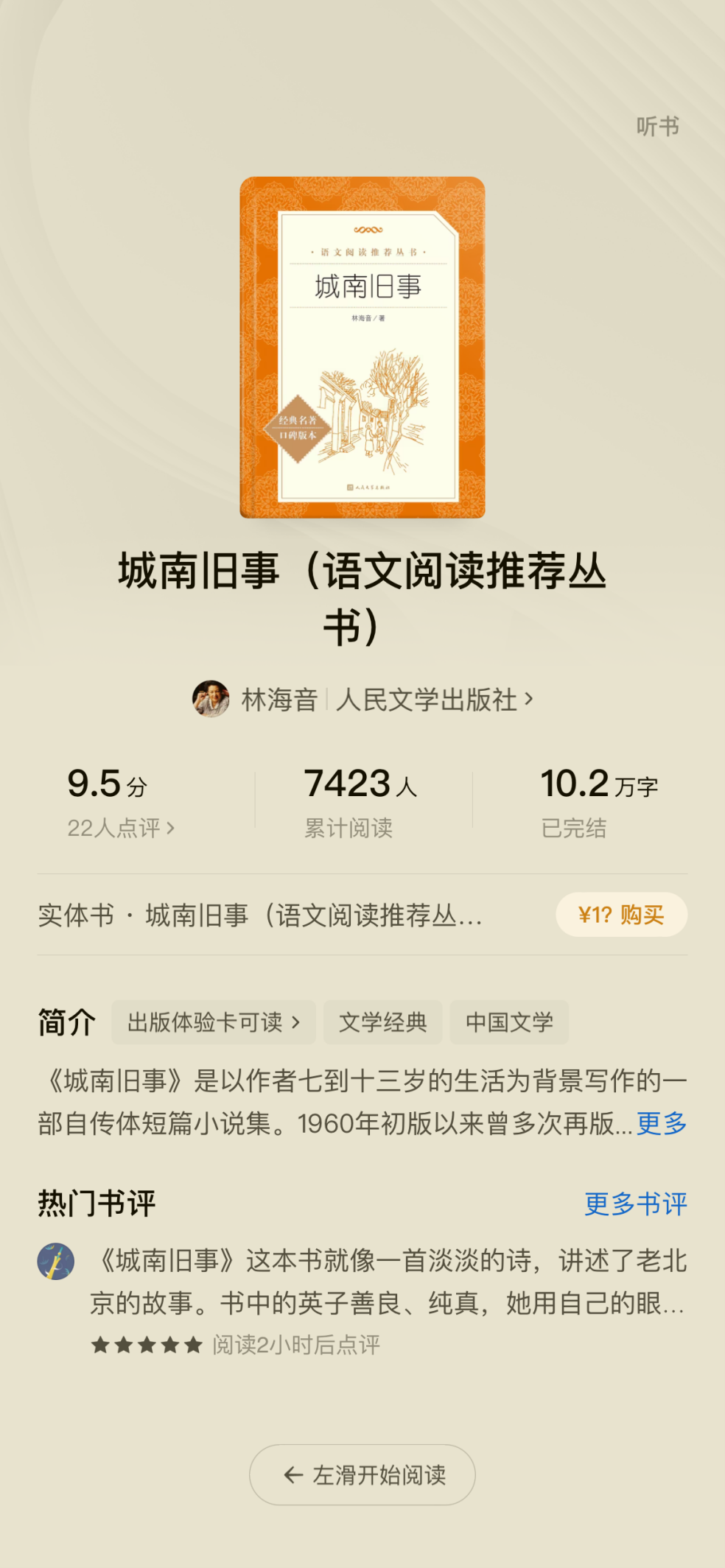Open the 出版体验卡可读 chip
725x1568 pixels.
214,1022
